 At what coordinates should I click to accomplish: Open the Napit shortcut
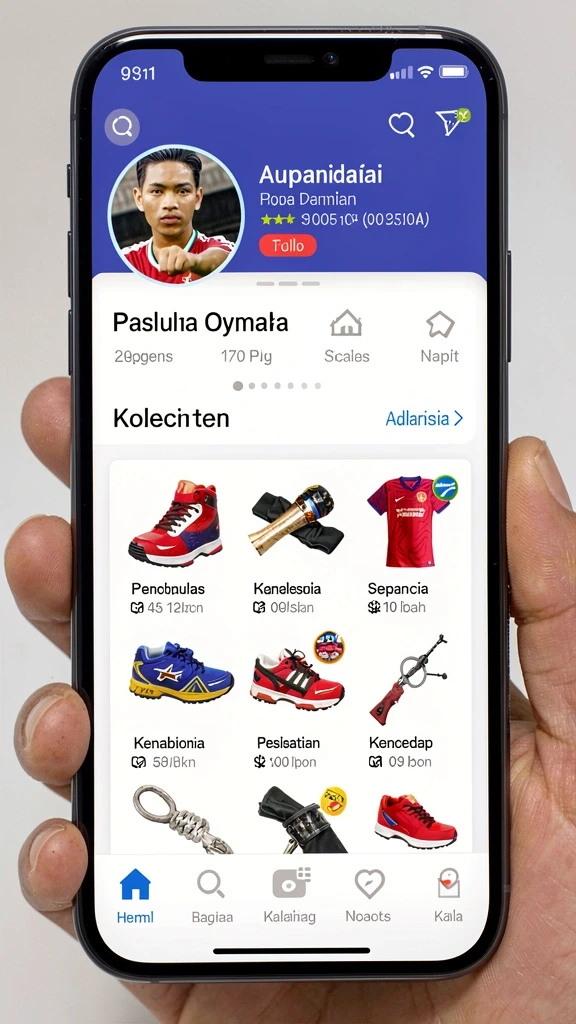tap(440, 337)
